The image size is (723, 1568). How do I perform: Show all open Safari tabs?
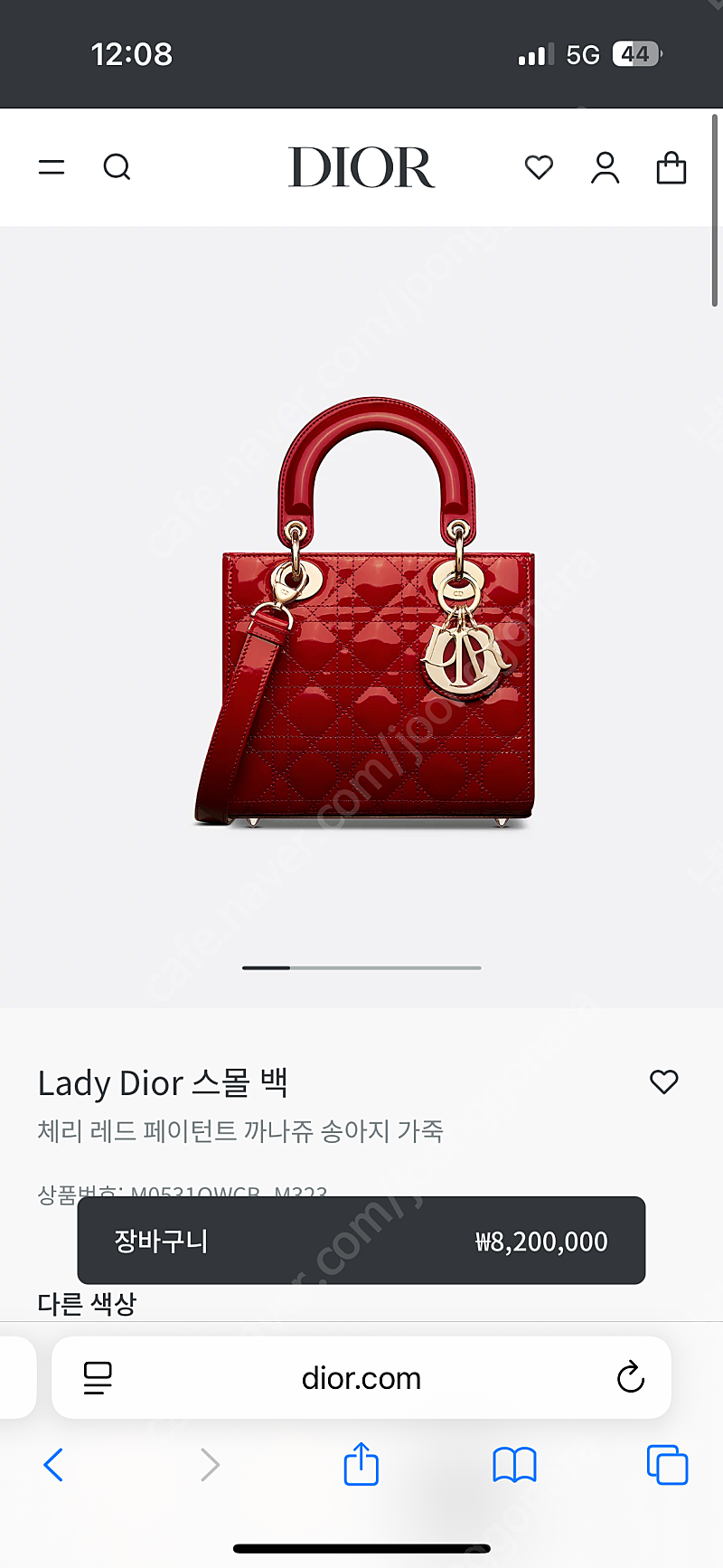[667, 1465]
